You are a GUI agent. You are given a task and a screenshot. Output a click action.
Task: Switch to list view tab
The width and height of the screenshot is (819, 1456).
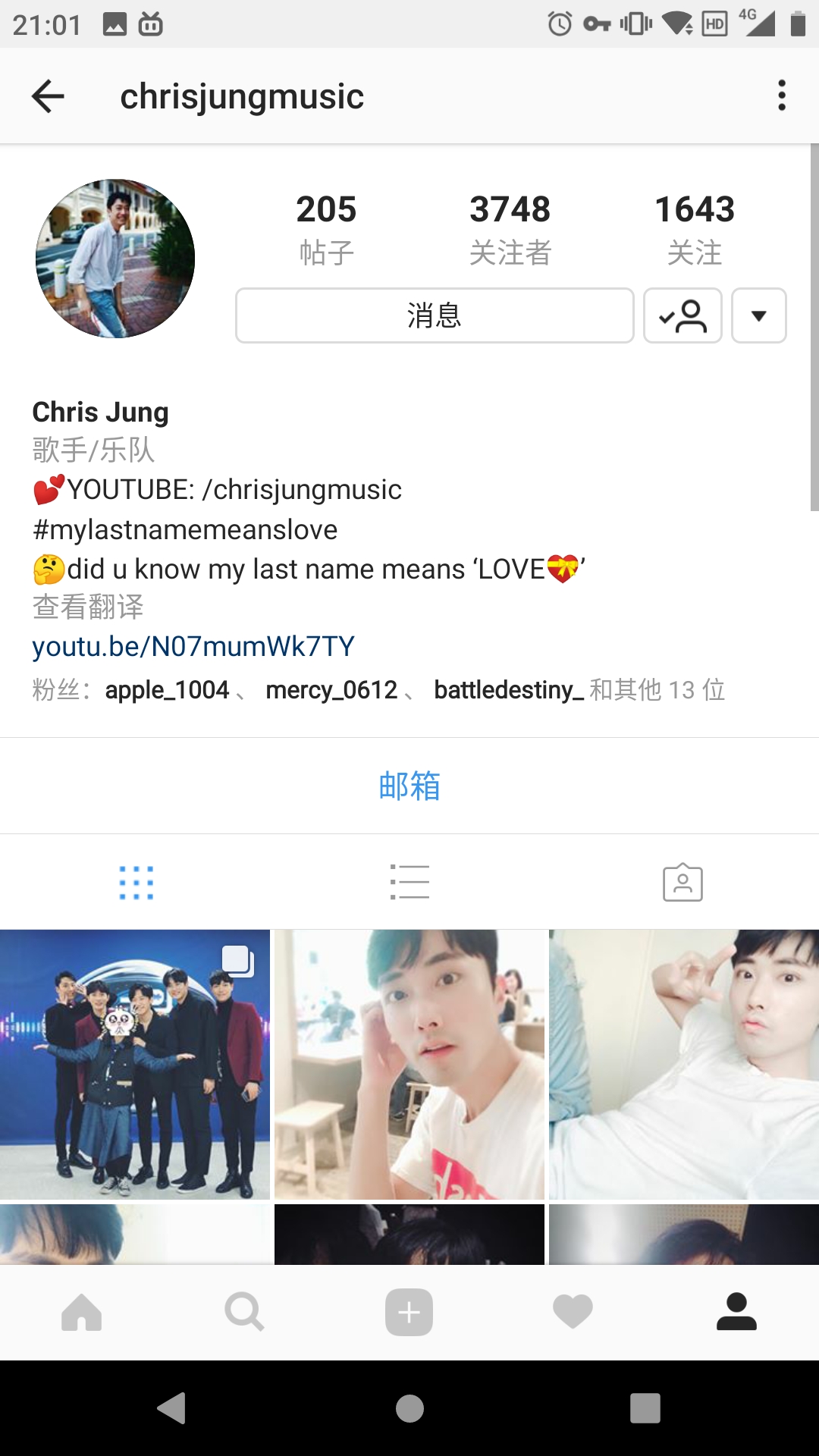pos(409,883)
